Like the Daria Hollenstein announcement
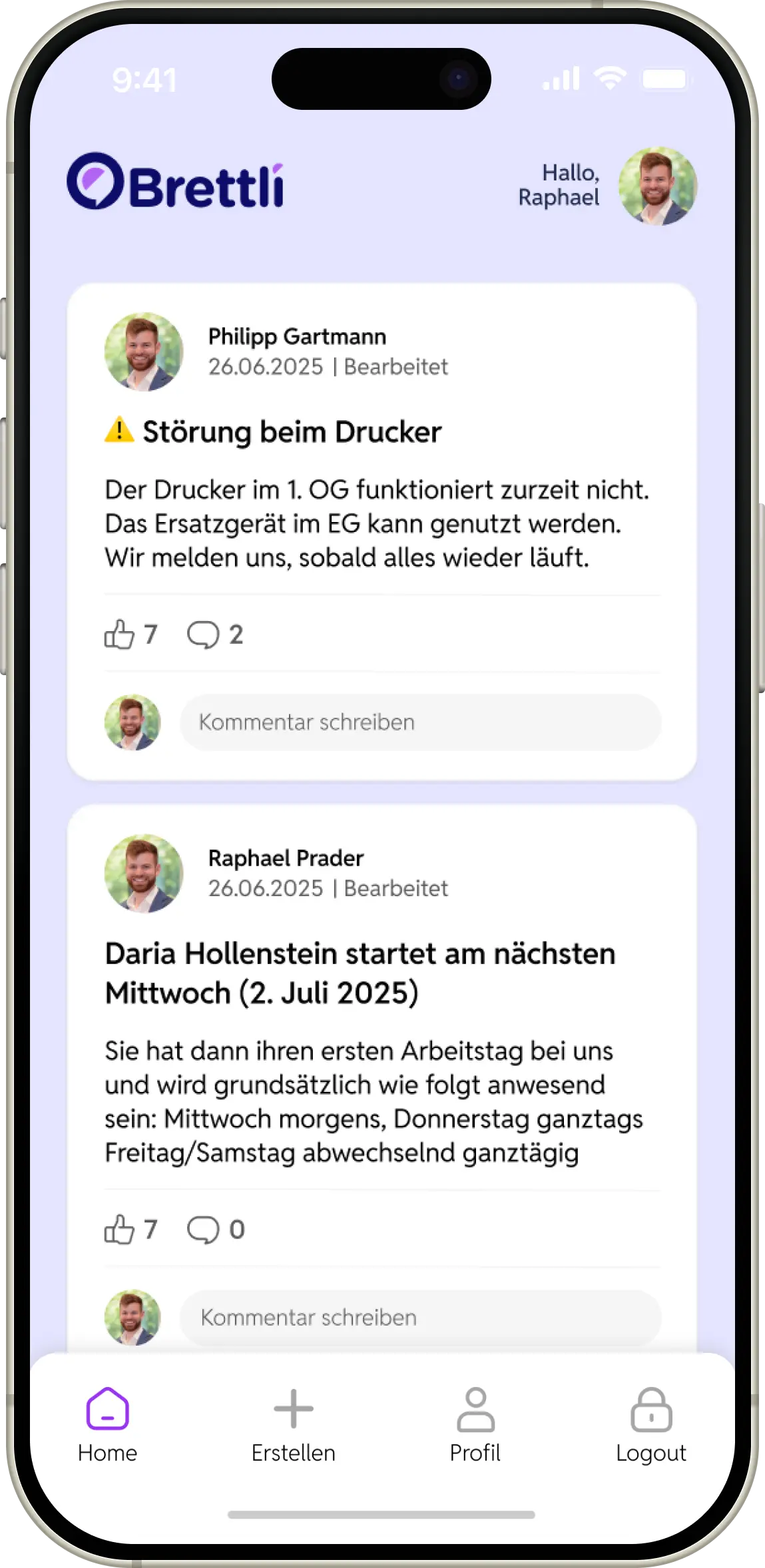The width and height of the screenshot is (765, 1568). pos(120,1229)
